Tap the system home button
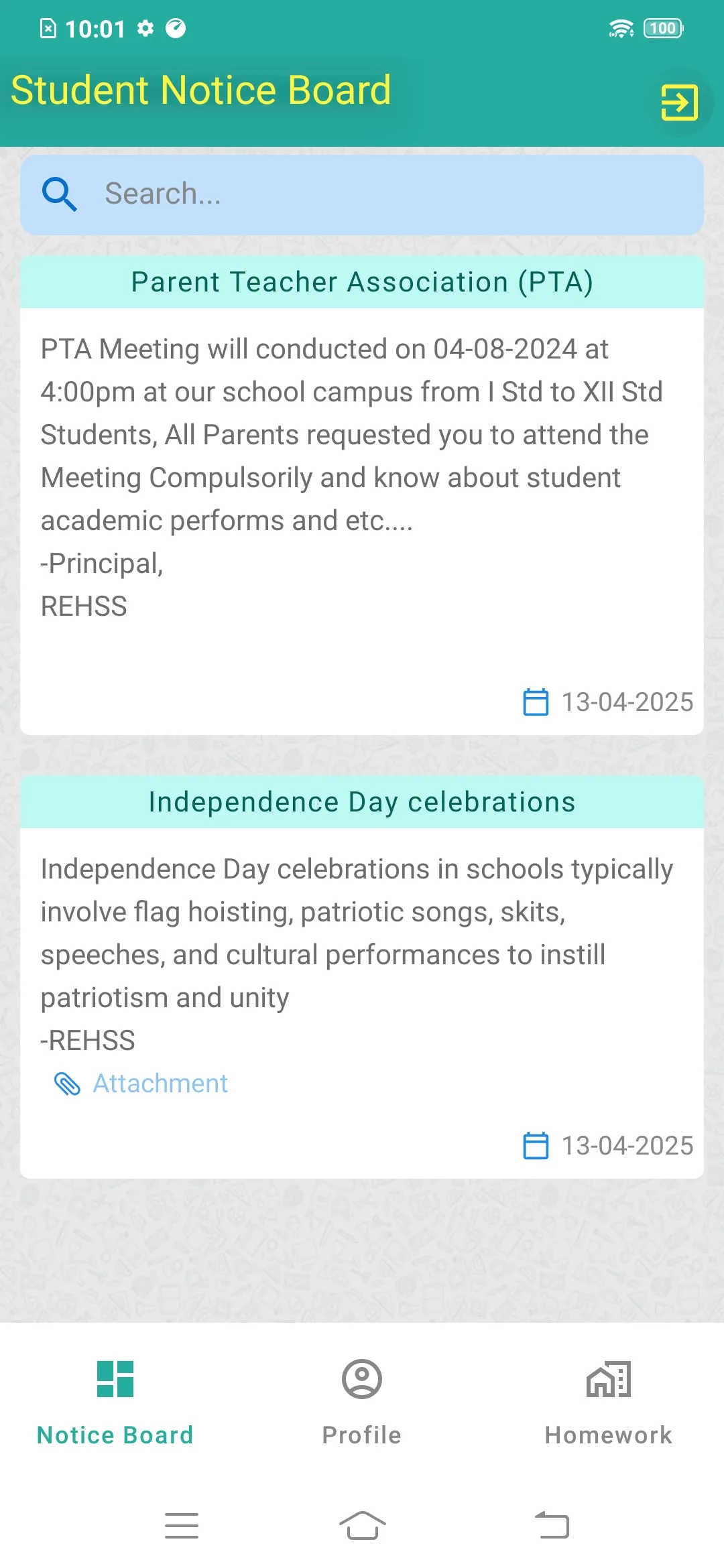Screen dimensions: 724x1568 tap(362, 1526)
